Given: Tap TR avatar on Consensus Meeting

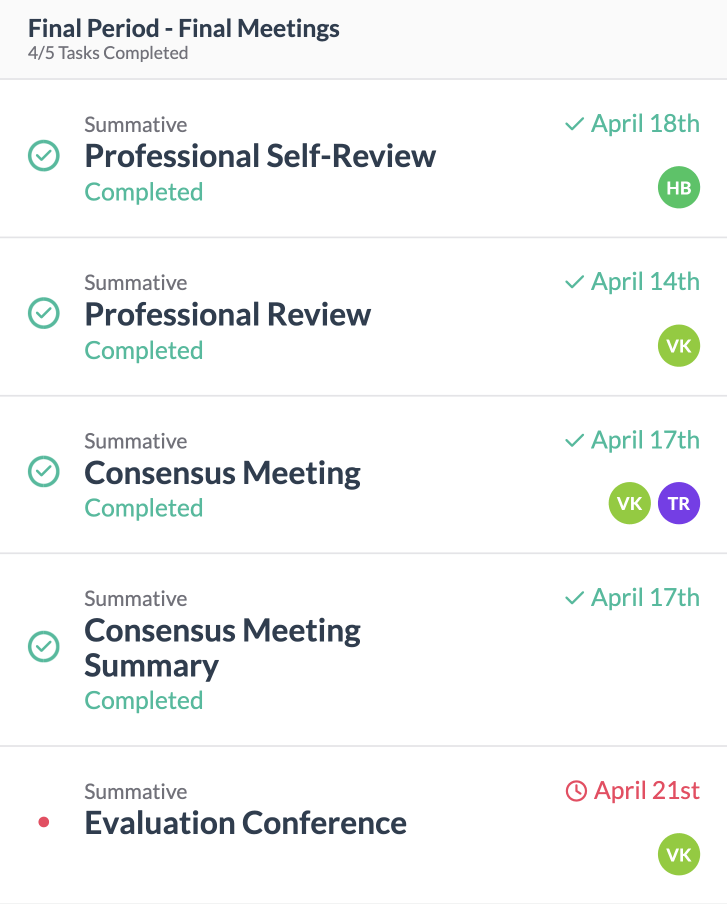Looking at the screenshot, I should [679, 504].
